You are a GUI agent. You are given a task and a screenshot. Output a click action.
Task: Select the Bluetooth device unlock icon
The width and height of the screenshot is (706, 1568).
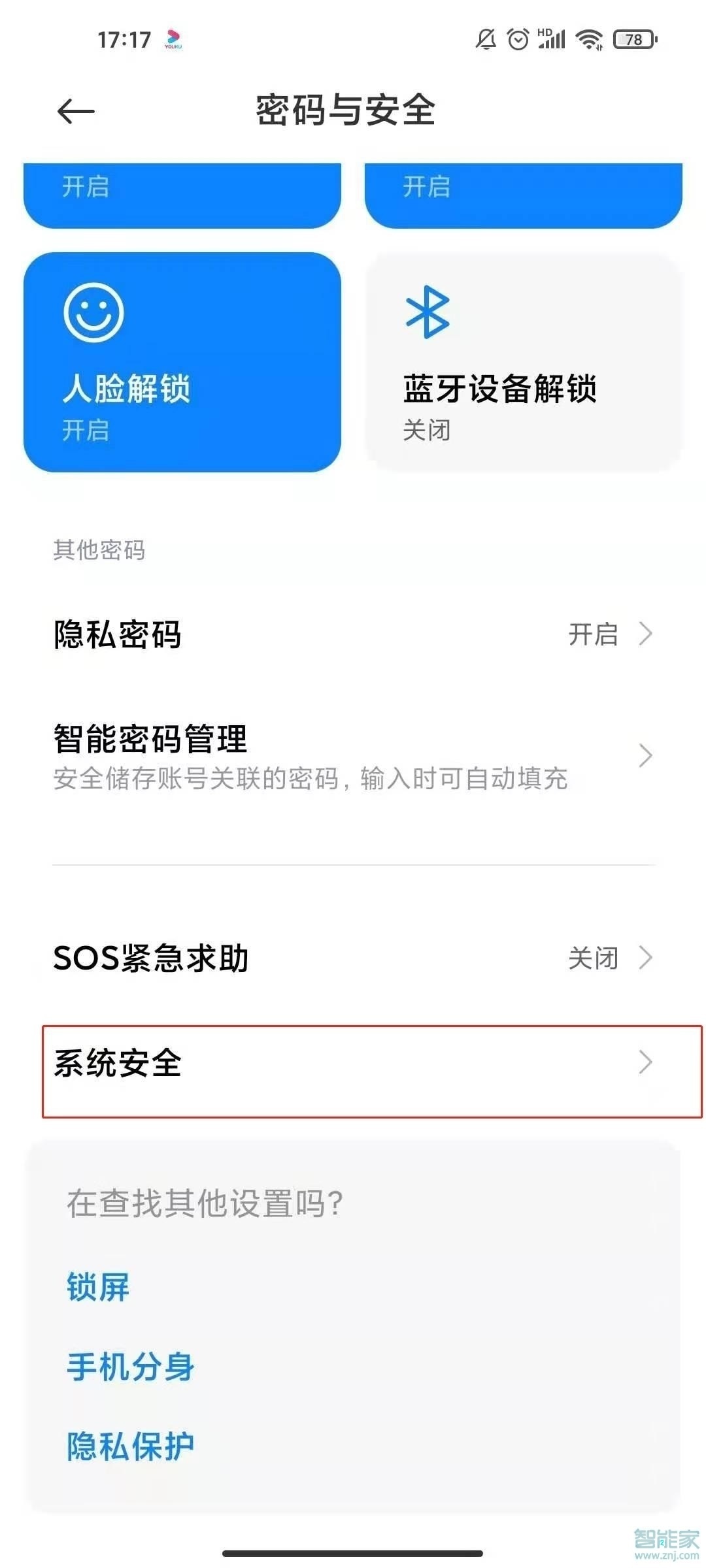pos(428,314)
